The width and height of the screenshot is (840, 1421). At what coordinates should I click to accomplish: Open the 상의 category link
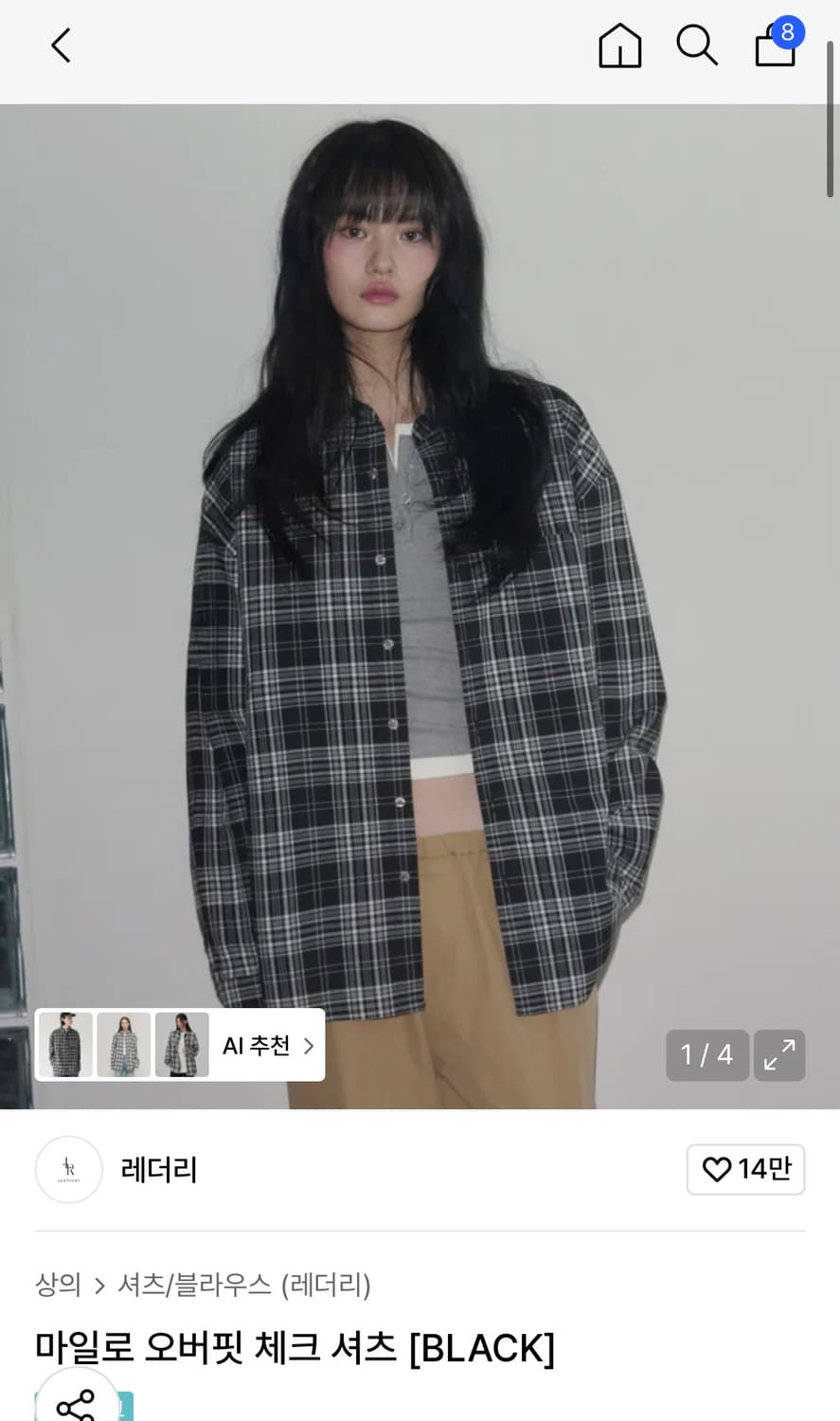(x=57, y=1286)
